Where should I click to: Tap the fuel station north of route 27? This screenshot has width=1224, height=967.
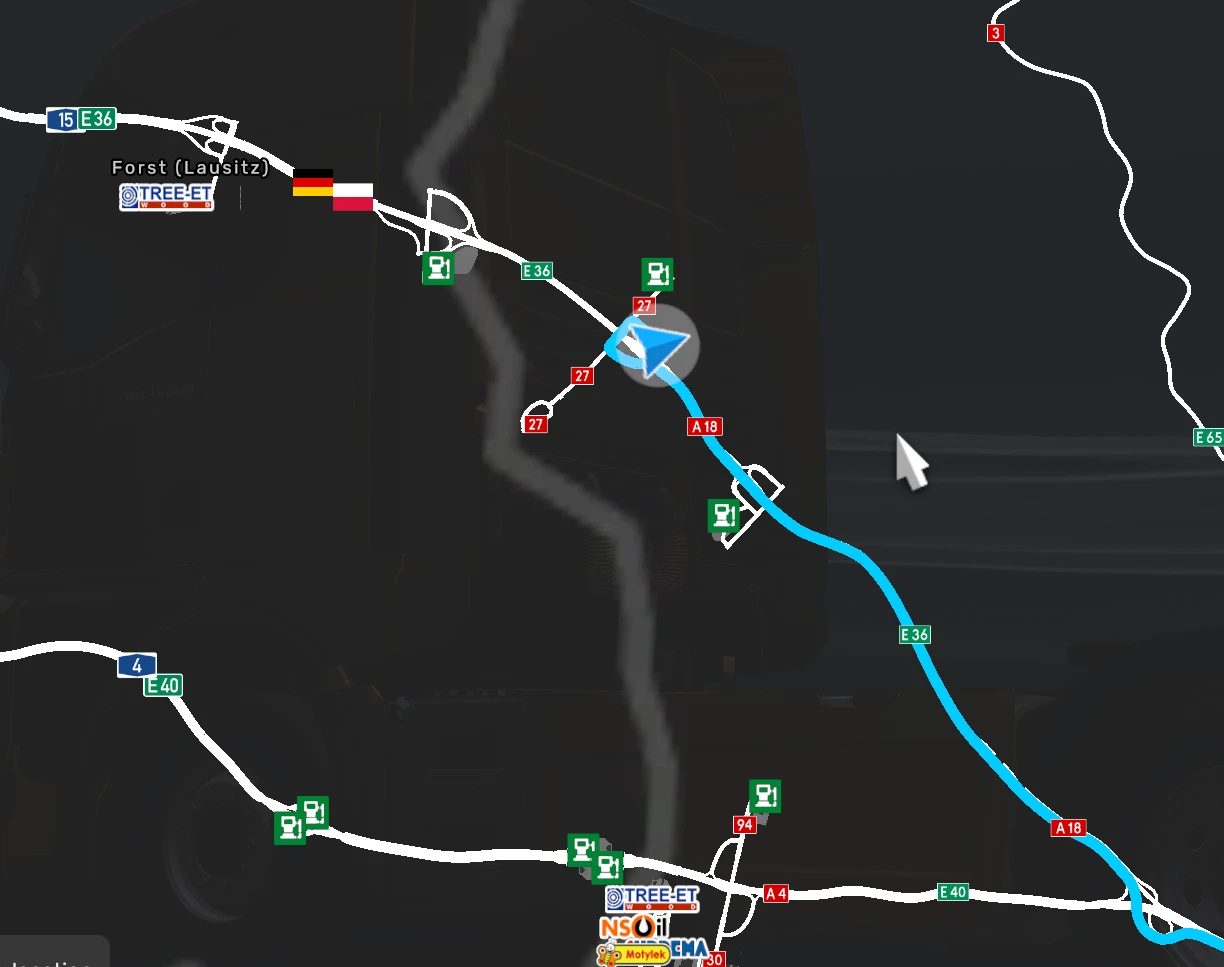656,273
